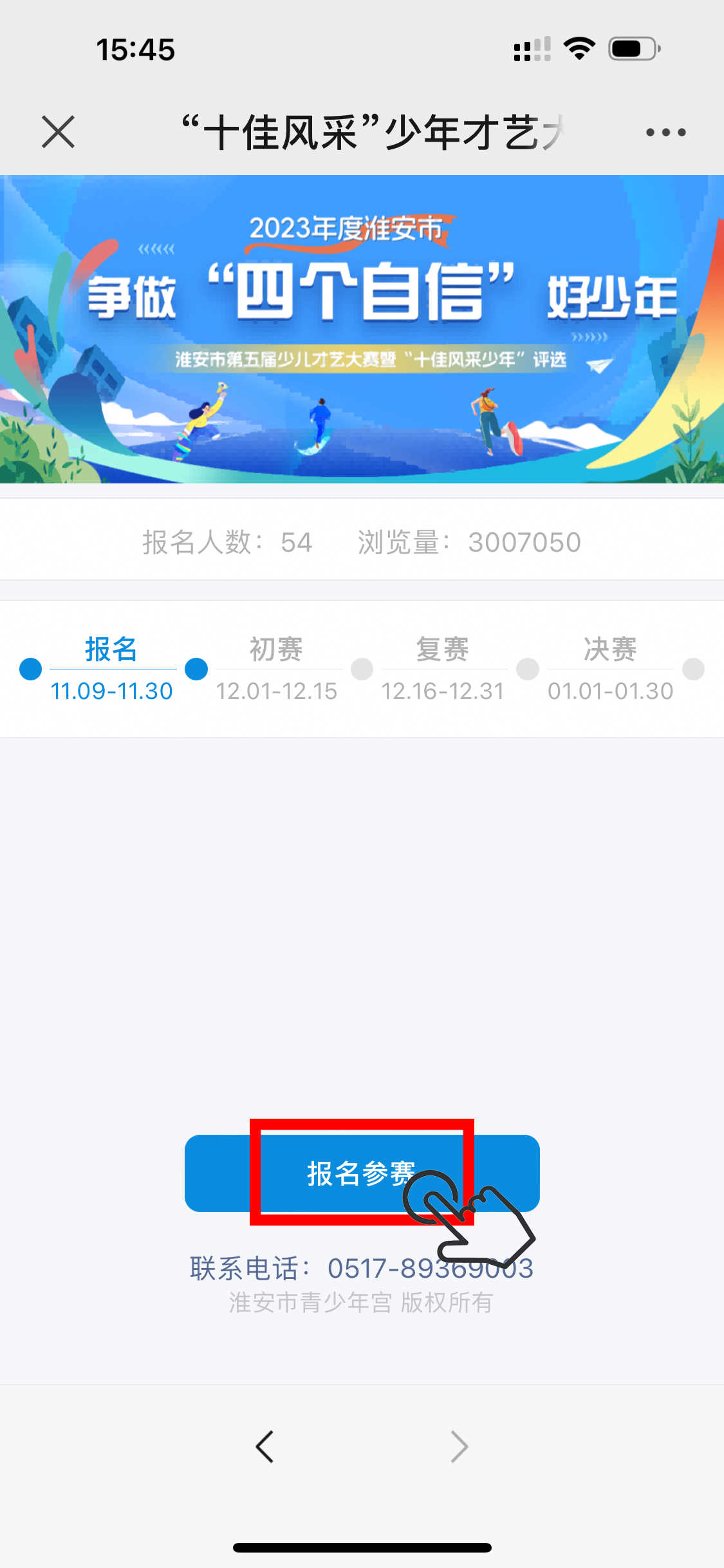Call the contact phone number 0517-89369003
The width and height of the screenshot is (724, 1568).
click(430, 1269)
